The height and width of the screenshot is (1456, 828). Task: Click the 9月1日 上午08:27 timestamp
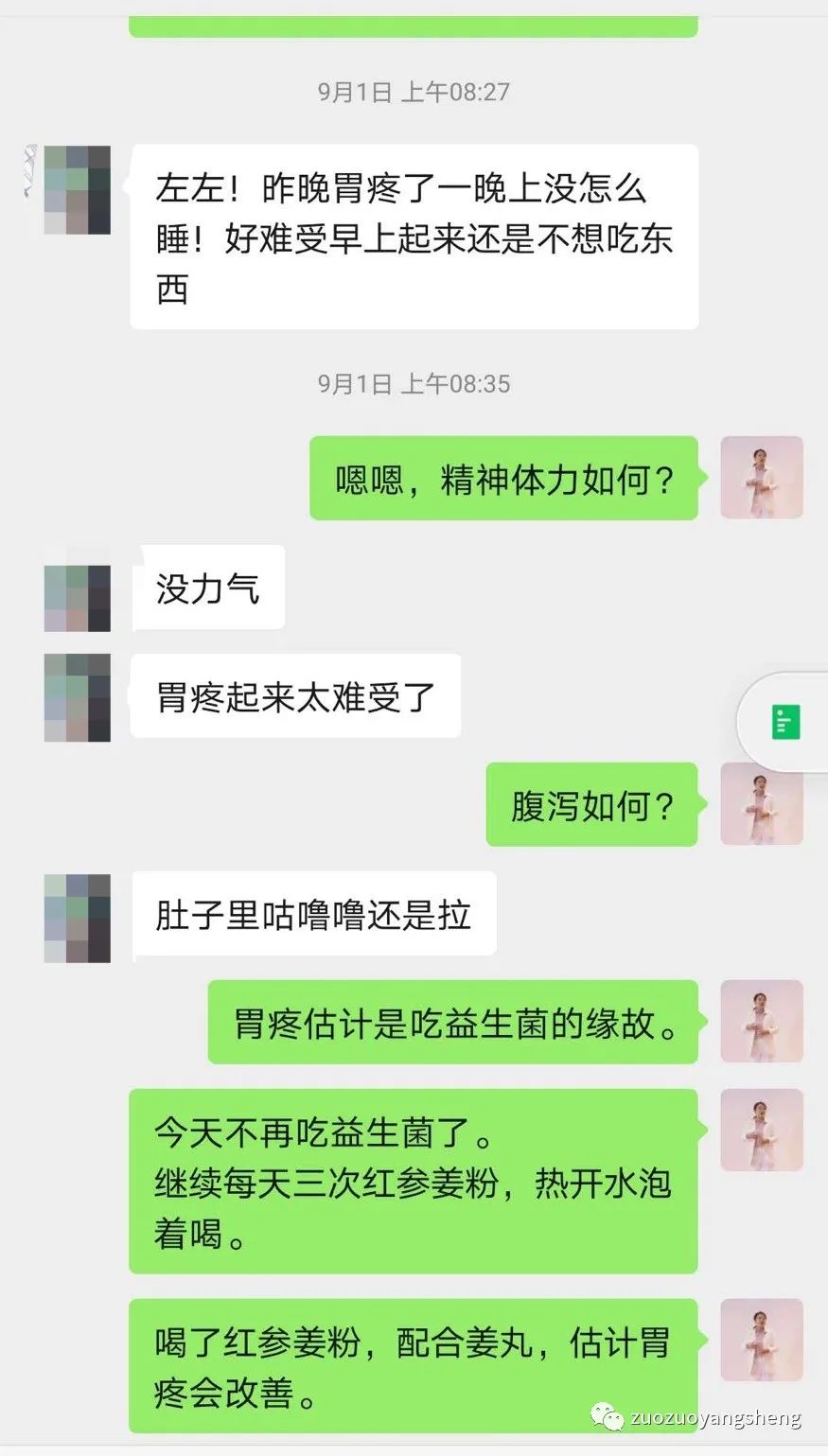[x=414, y=92]
